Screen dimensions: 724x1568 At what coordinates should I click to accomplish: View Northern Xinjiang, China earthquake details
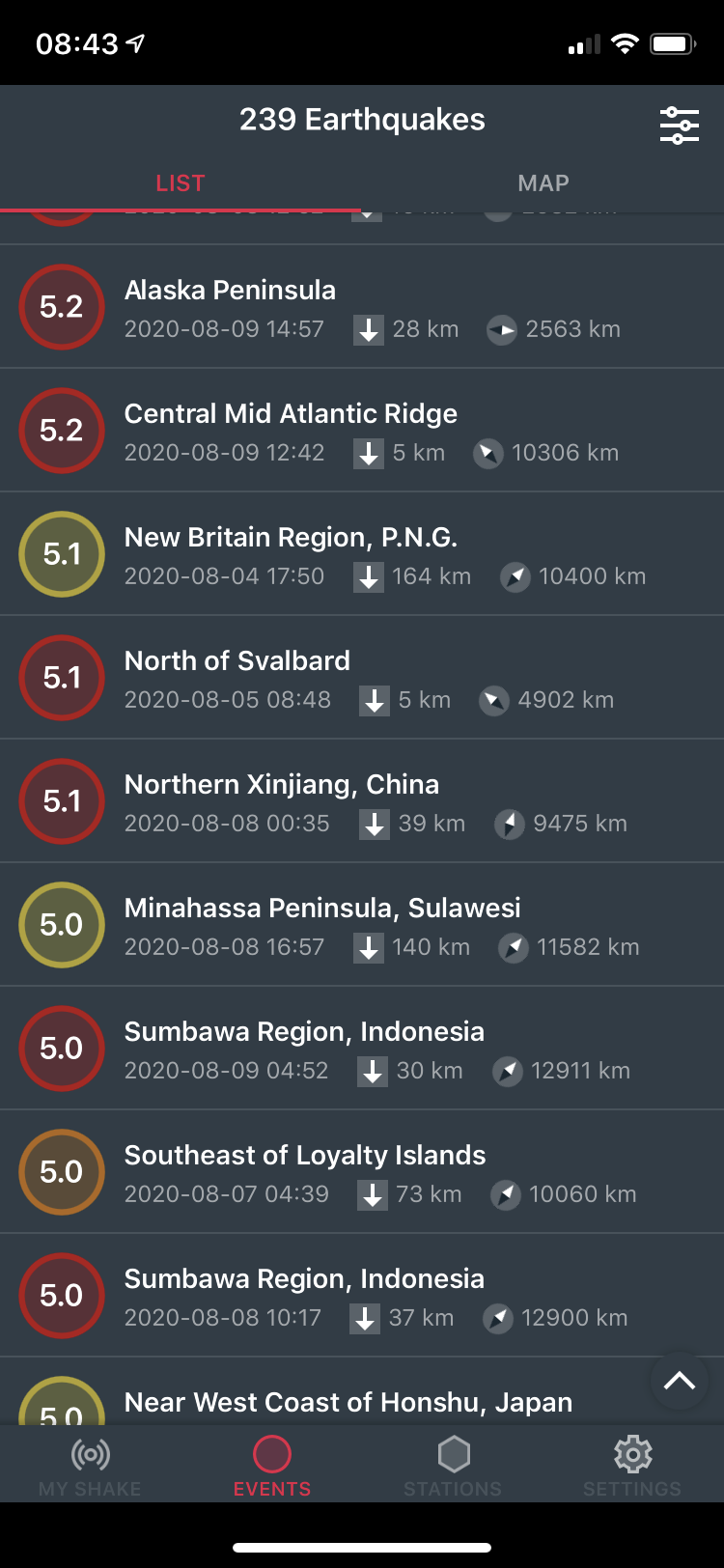(x=362, y=801)
